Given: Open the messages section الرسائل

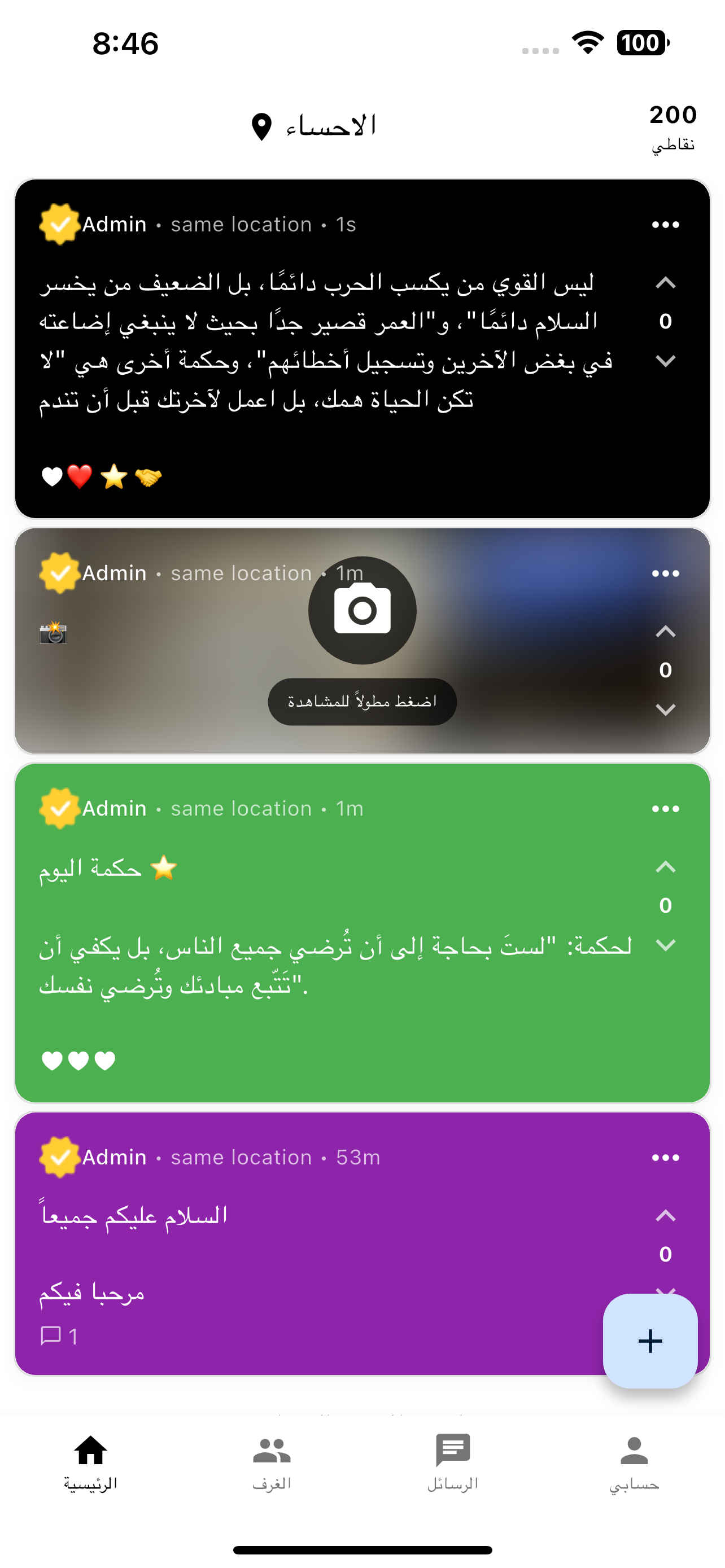Looking at the screenshot, I should tap(453, 1467).
